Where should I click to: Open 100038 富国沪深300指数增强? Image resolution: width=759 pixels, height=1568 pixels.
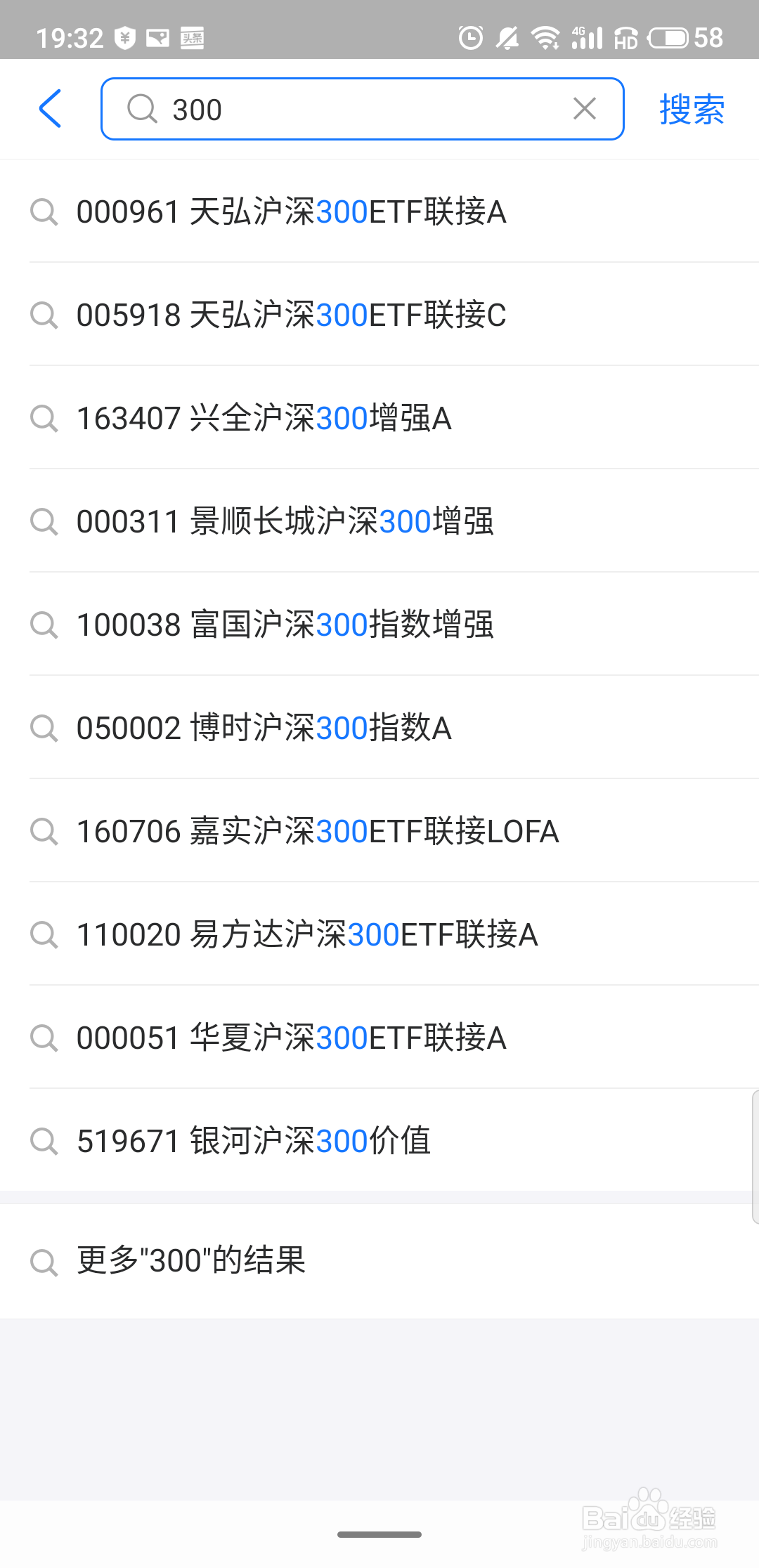point(285,625)
